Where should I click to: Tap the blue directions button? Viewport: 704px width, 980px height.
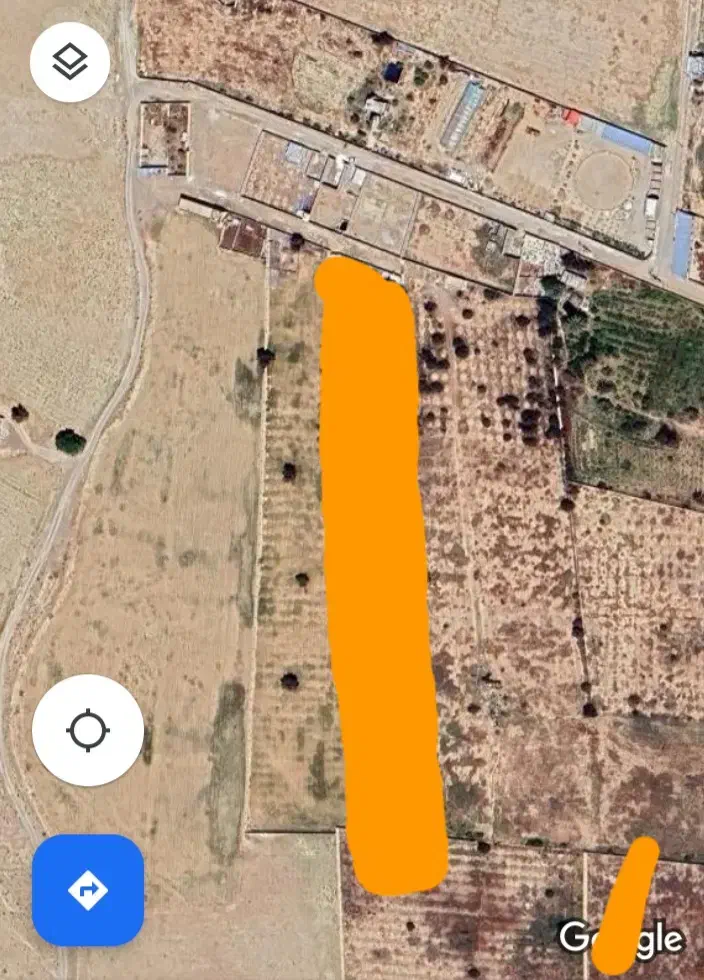coord(88,889)
